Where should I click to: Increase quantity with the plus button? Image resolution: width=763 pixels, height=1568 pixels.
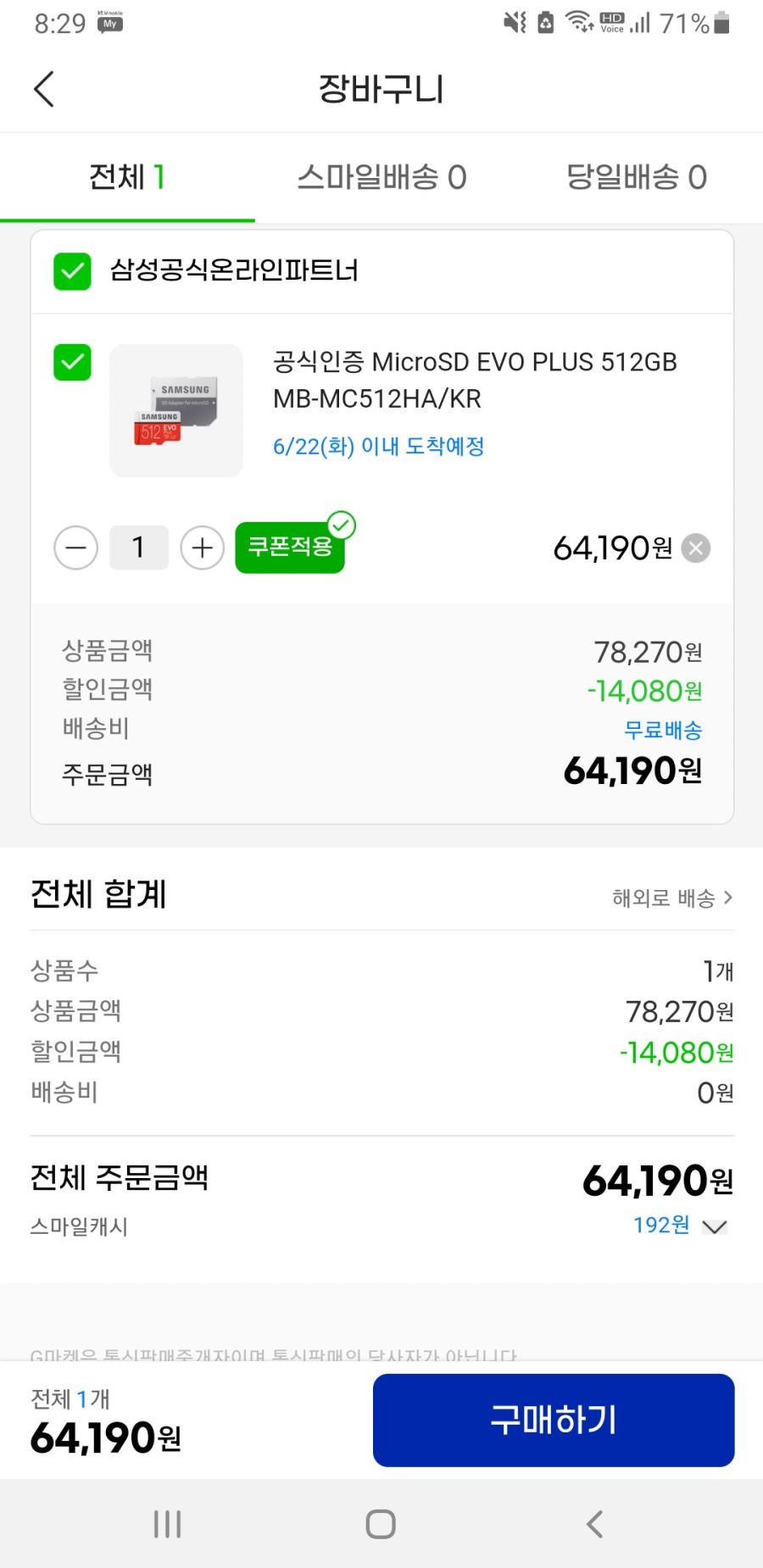[202, 548]
